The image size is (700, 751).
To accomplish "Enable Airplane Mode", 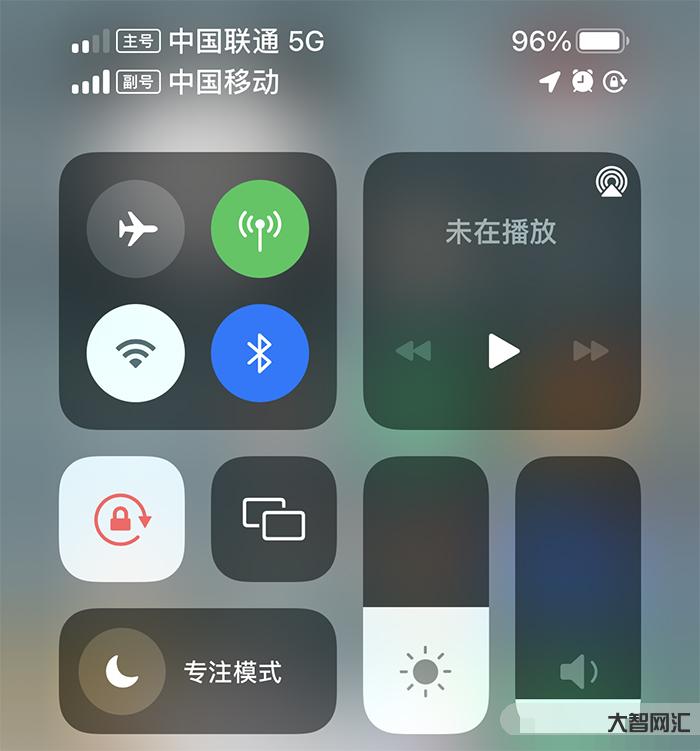I will [136, 229].
